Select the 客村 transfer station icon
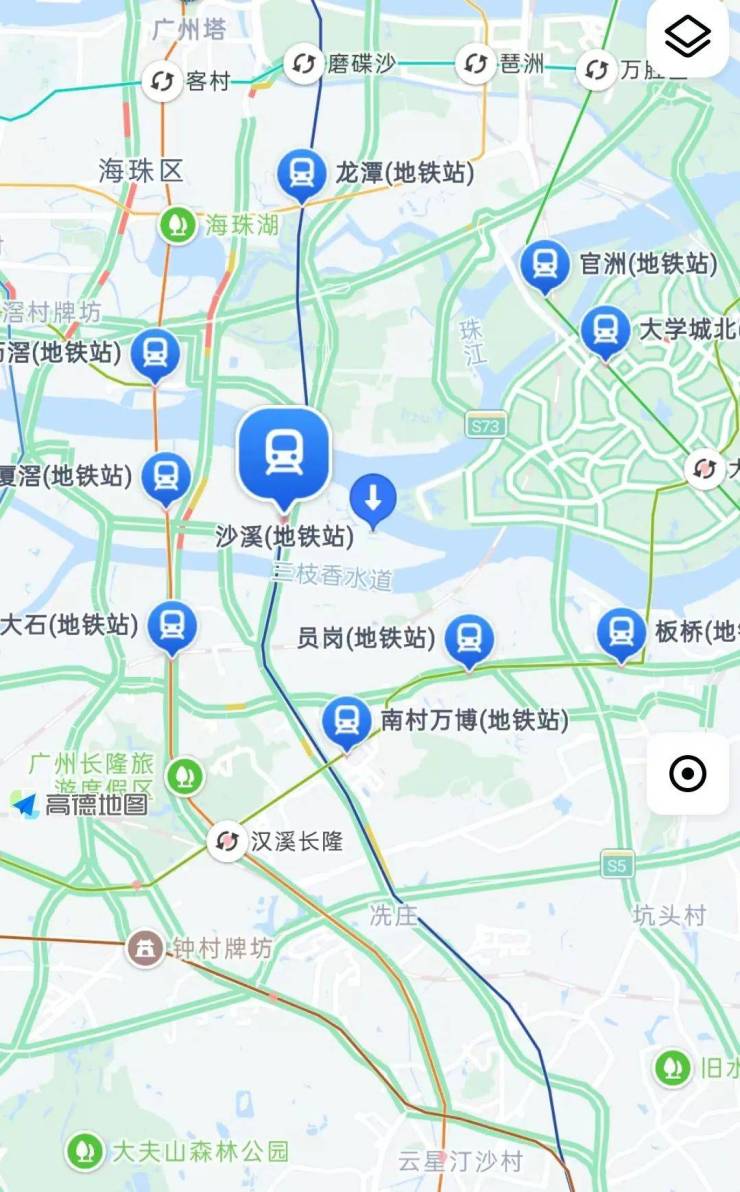This screenshot has width=740, height=1192. pos(161,82)
